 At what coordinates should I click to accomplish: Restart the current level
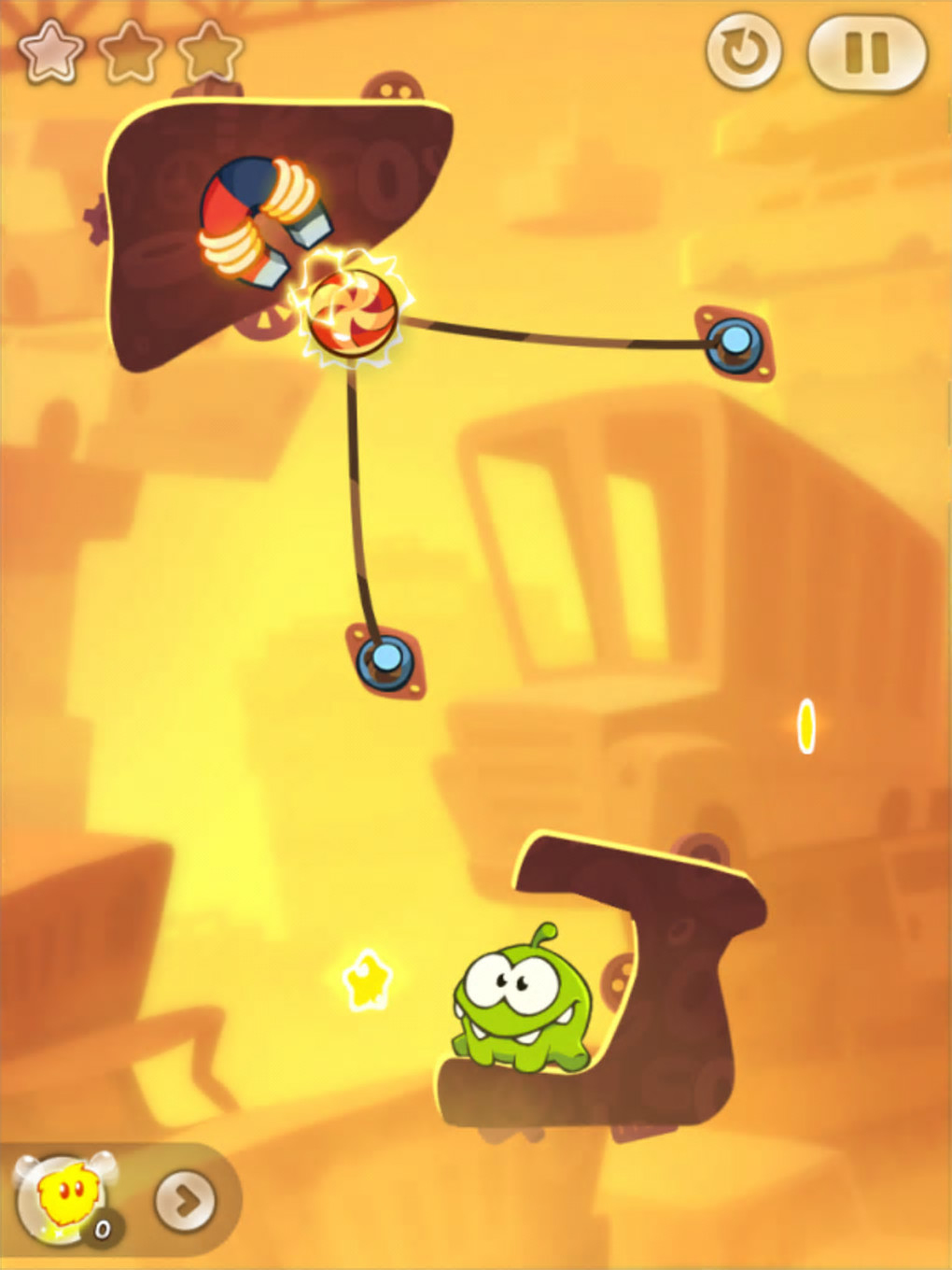(x=744, y=52)
